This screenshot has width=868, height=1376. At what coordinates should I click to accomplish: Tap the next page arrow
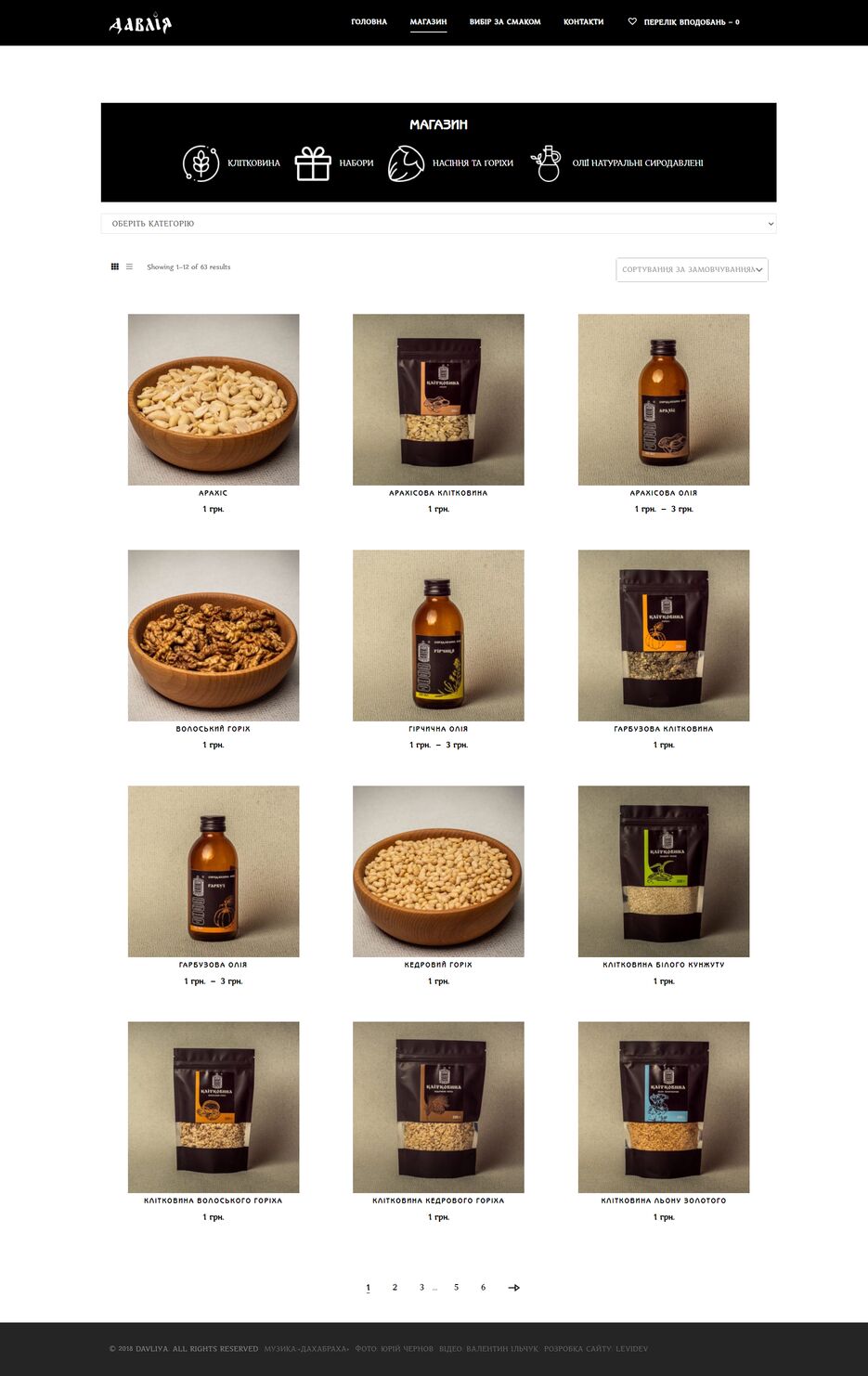coord(513,1287)
